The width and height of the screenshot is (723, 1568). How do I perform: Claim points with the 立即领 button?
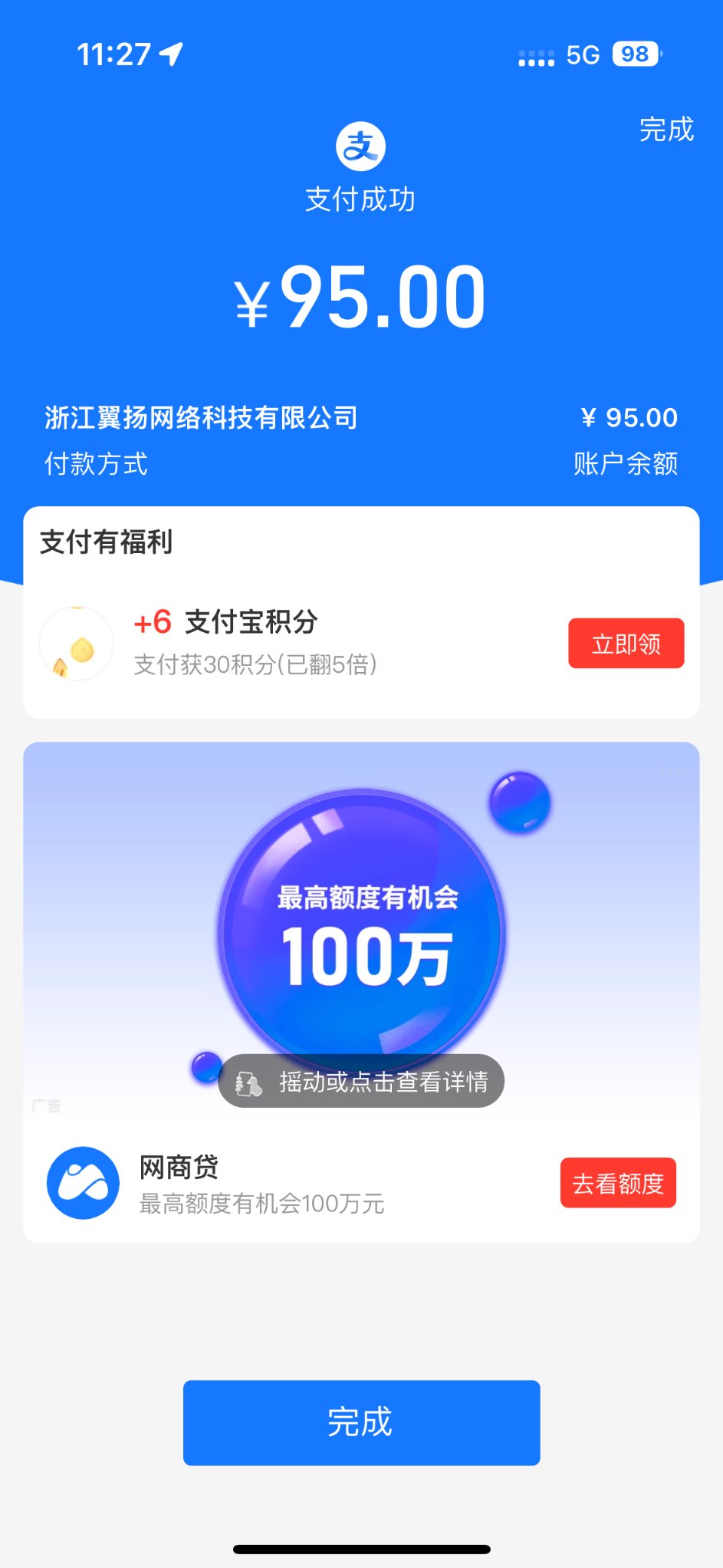(626, 644)
